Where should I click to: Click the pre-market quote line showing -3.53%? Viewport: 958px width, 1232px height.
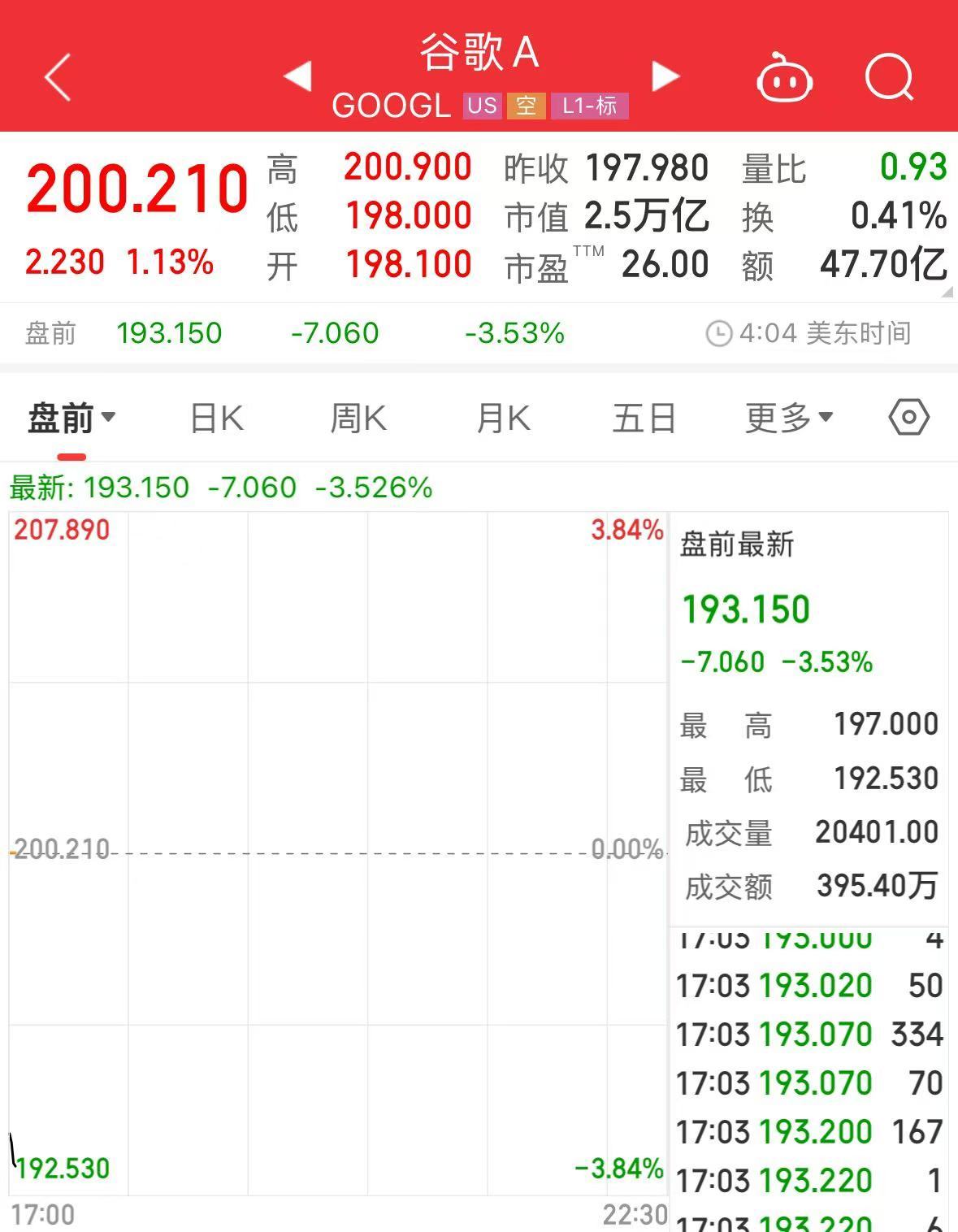(515, 332)
